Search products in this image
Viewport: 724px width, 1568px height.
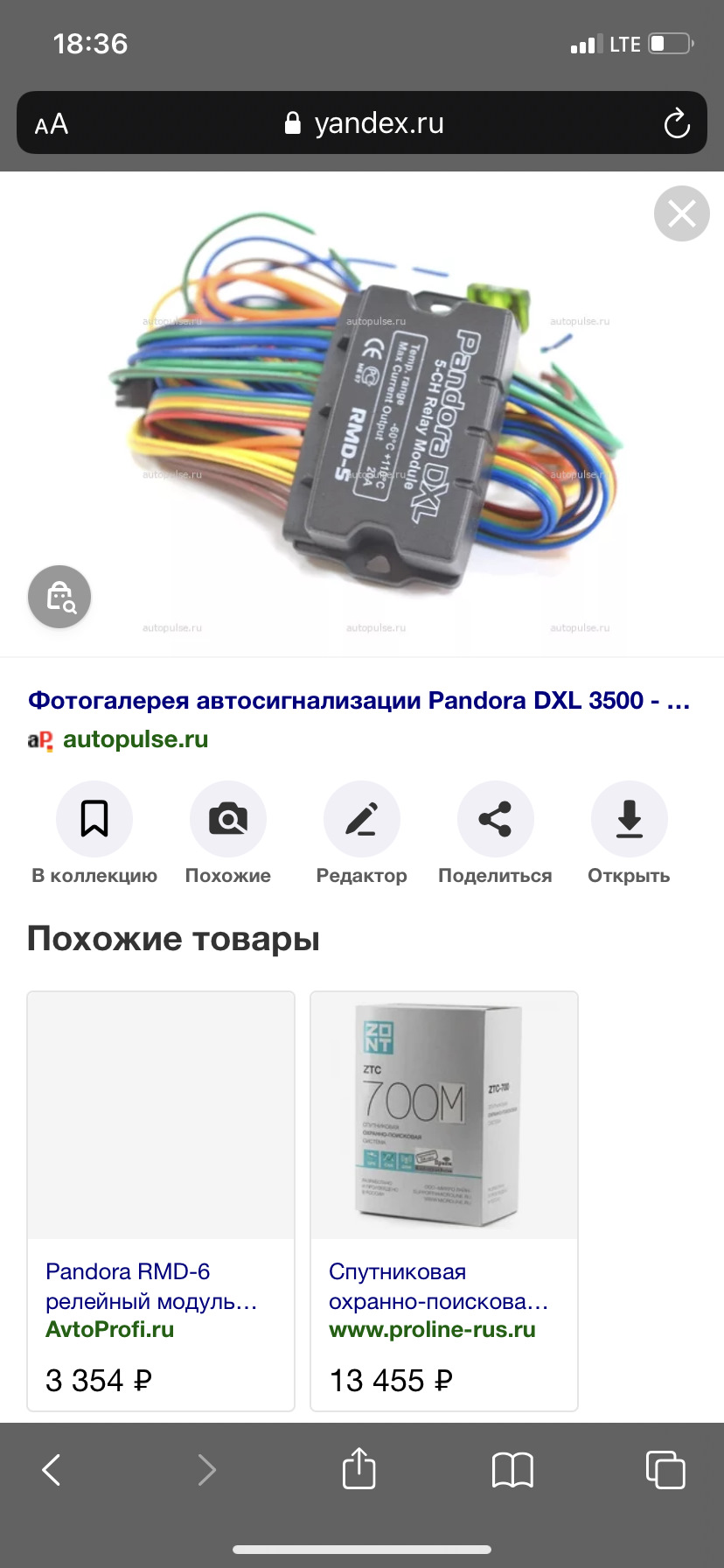tap(59, 597)
